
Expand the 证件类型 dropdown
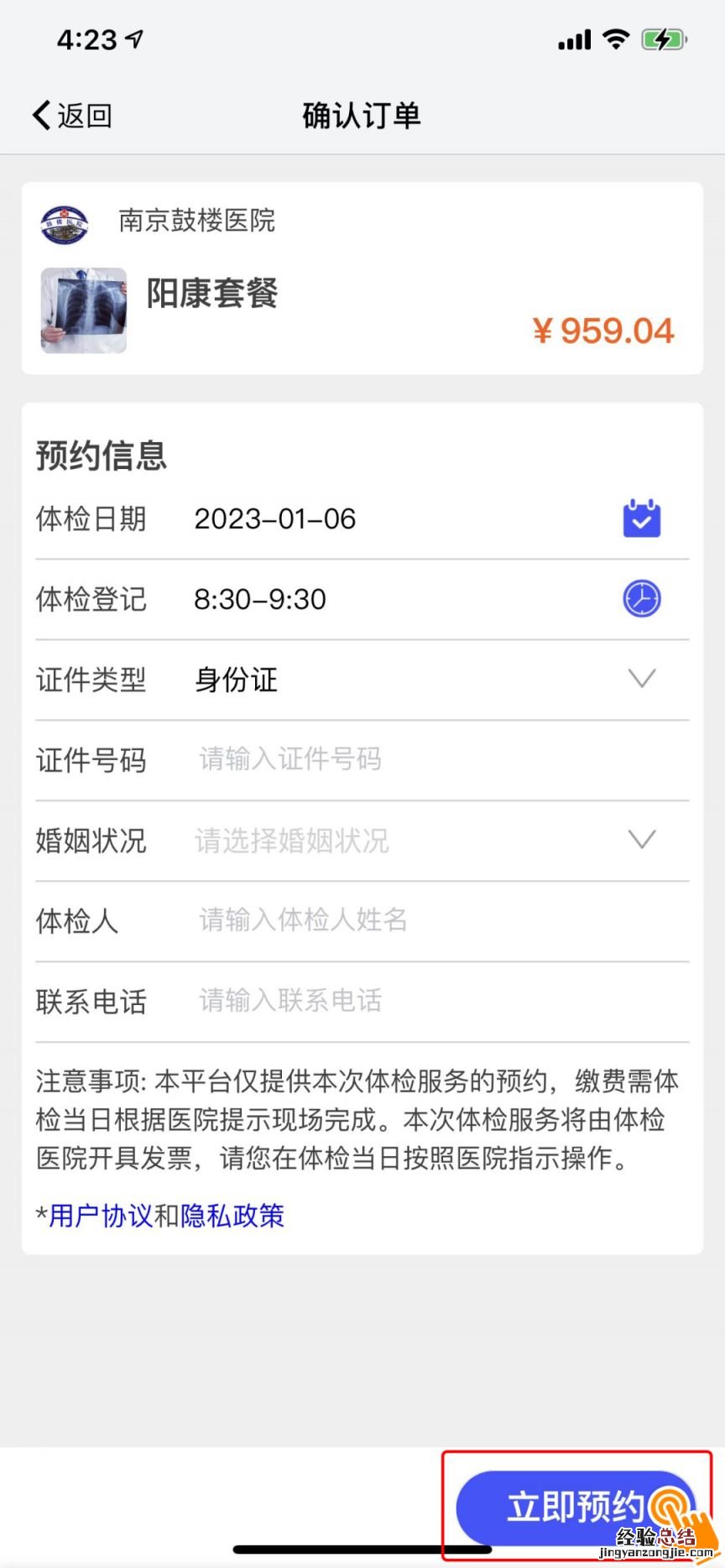pyautogui.click(x=641, y=679)
